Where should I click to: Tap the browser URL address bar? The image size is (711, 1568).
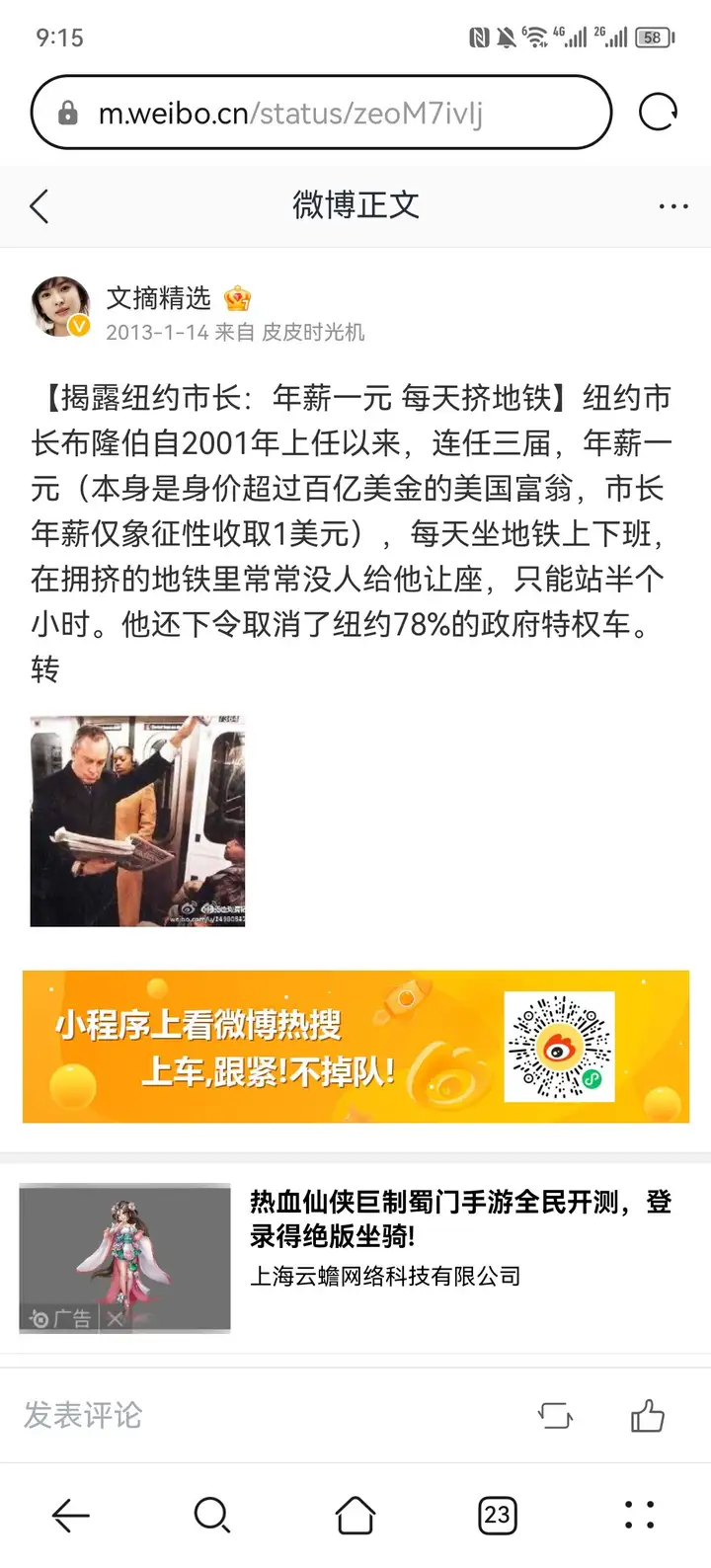click(x=321, y=113)
